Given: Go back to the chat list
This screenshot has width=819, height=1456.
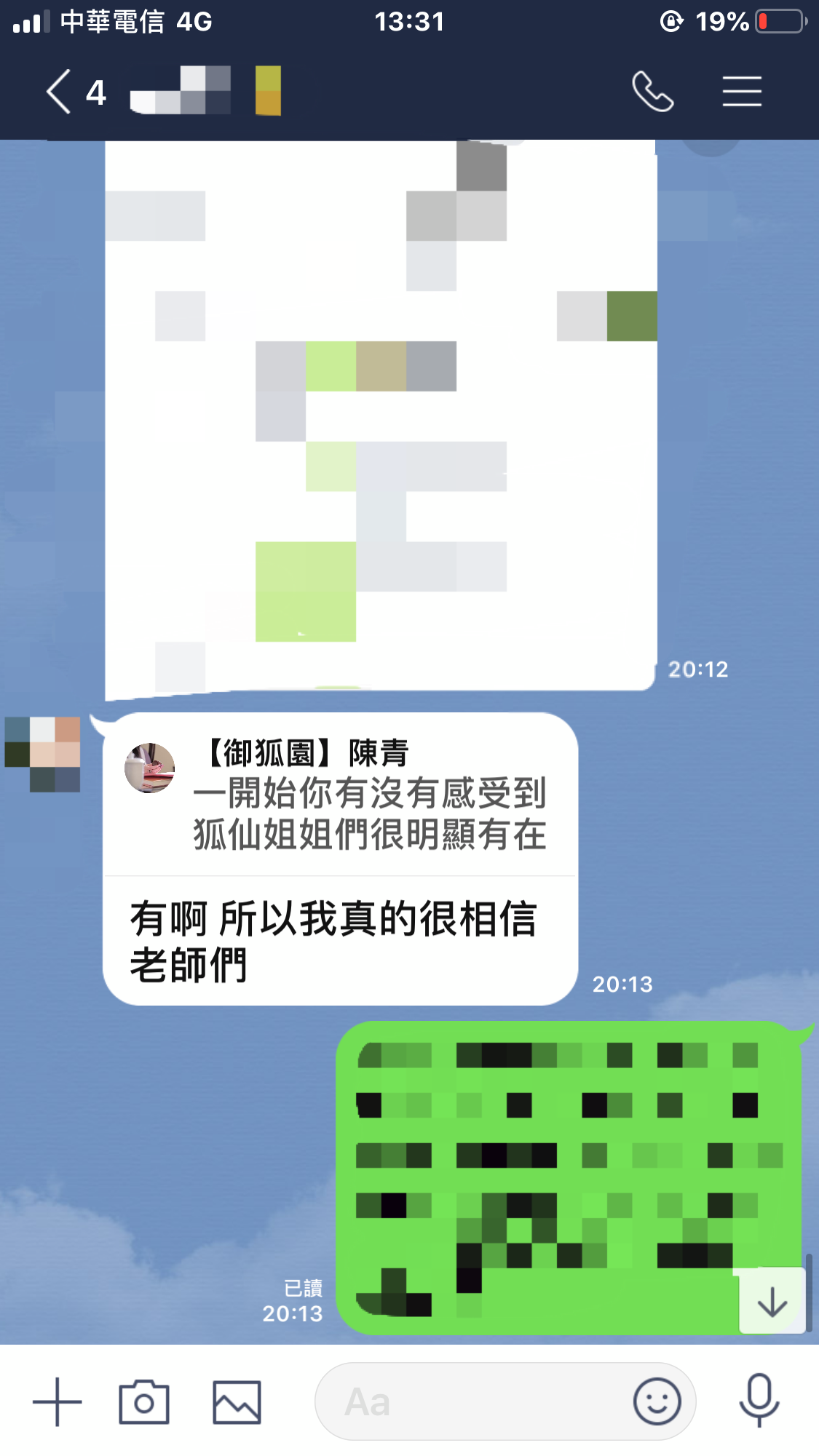Looking at the screenshot, I should coord(60,92).
